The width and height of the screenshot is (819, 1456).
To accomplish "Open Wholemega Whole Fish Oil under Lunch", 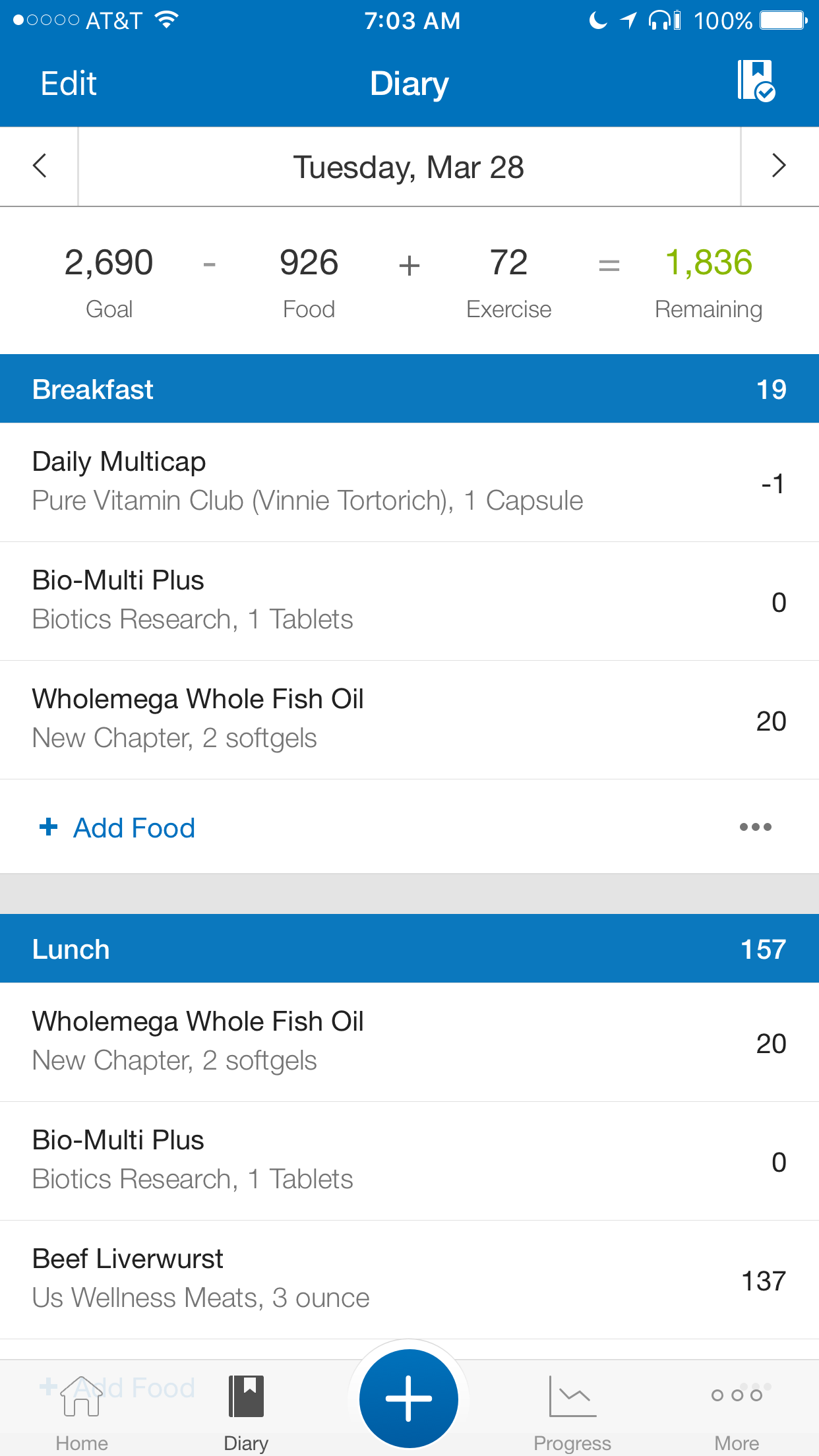I will click(409, 1043).
